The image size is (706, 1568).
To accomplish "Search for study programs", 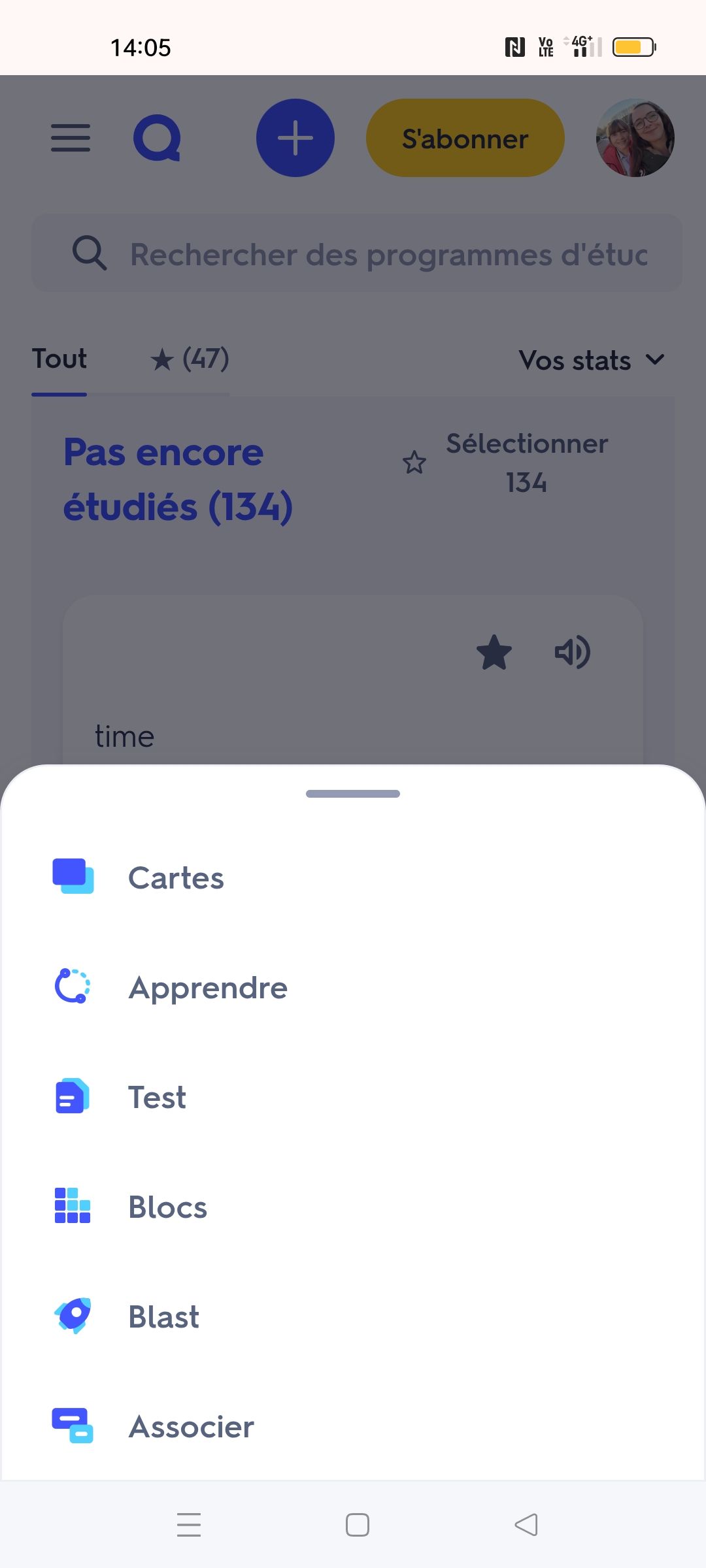I will click(x=388, y=253).
